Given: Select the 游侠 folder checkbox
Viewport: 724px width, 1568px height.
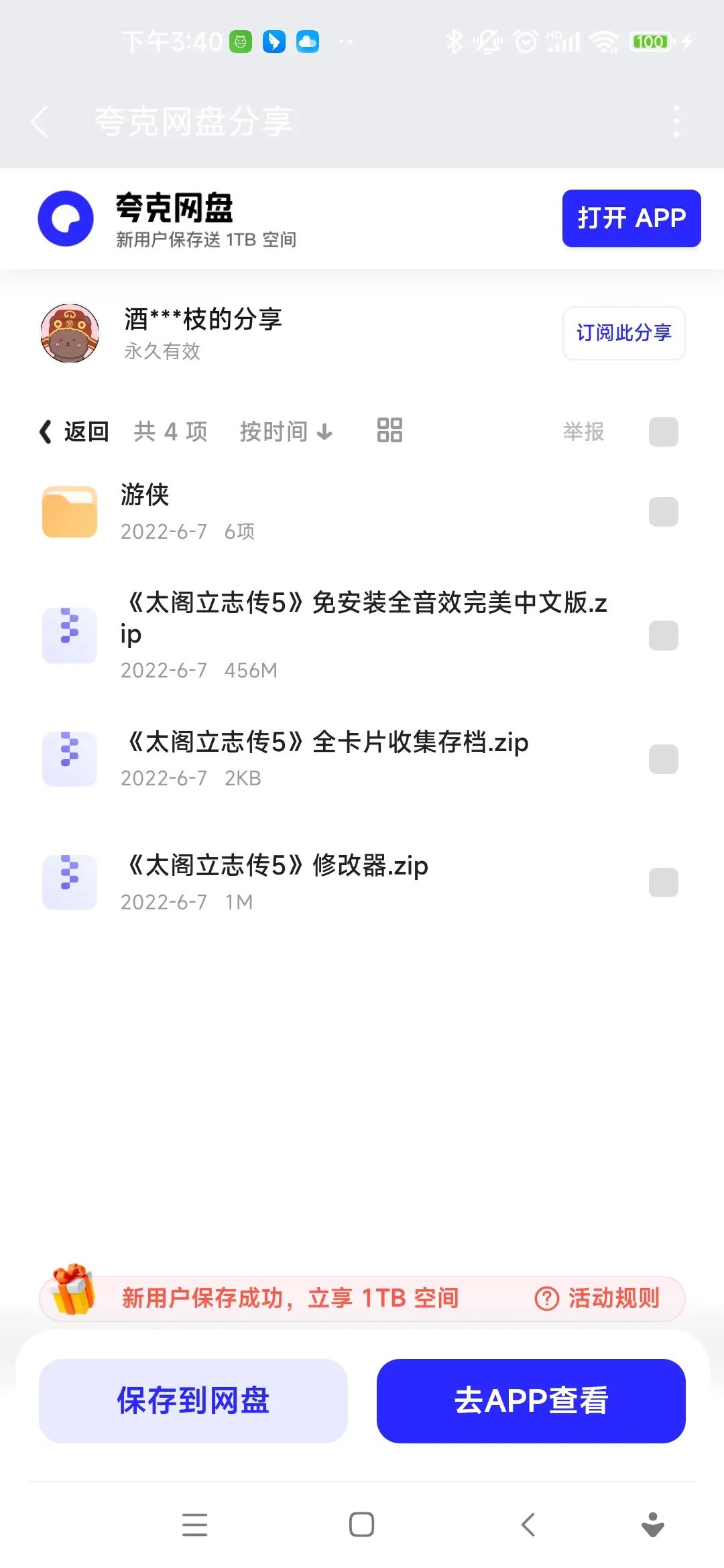Looking at the screenshot, I should point(663,512).
